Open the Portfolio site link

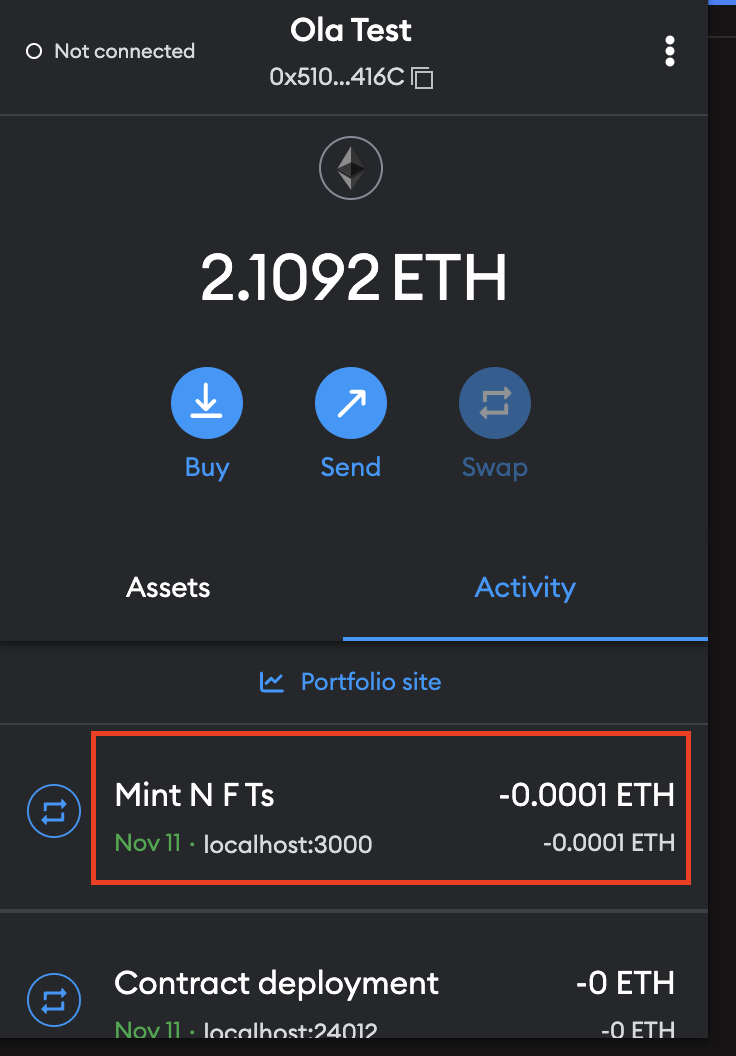coord(351,682)
